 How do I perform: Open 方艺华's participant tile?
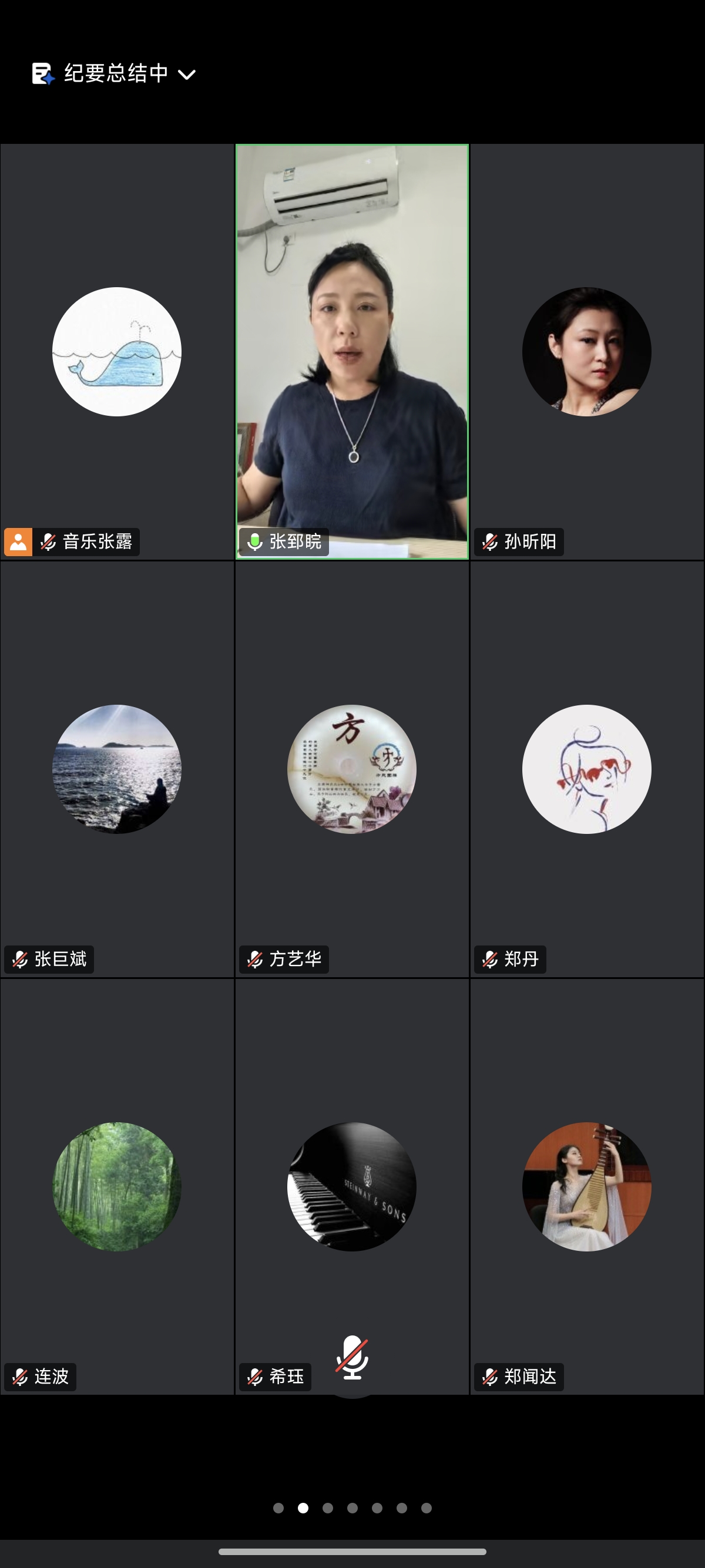point(352,769)
